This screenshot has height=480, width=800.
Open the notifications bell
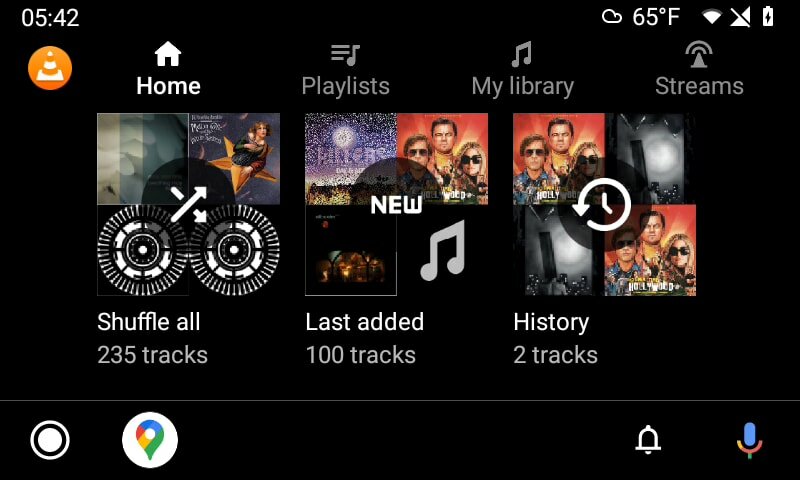pos(649,440)
